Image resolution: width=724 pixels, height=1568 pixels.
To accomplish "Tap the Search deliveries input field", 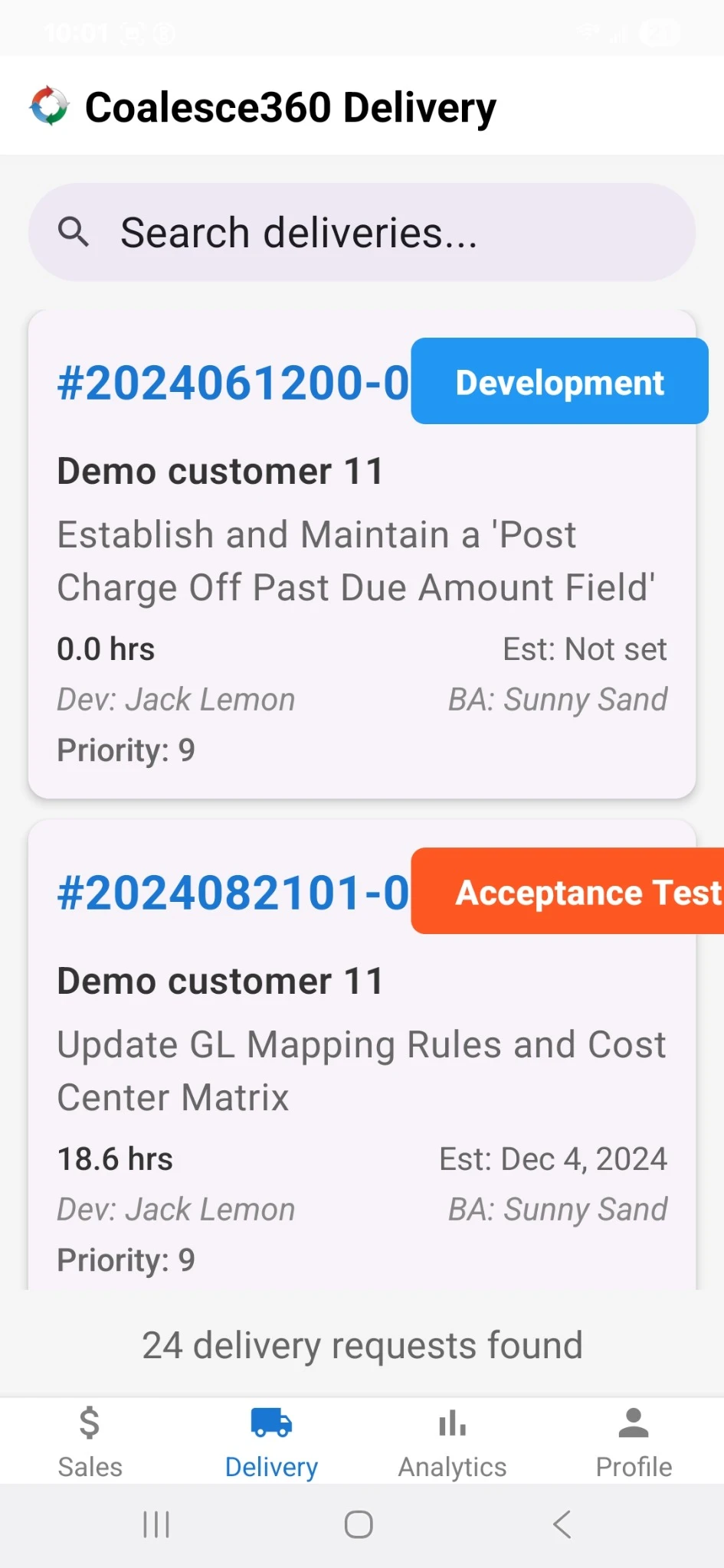I will tap(360, 232).
